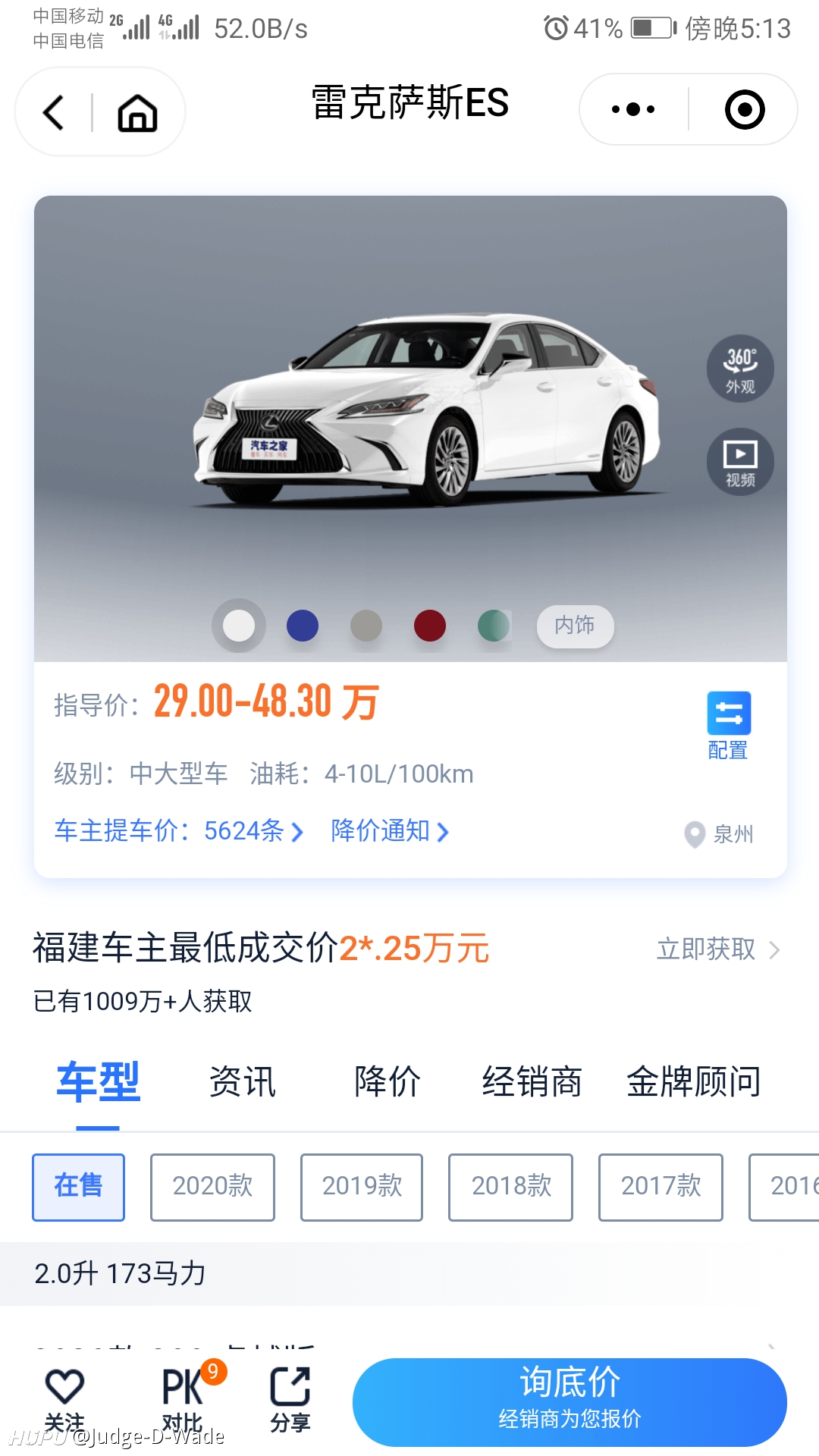Change the city from 泉州
The width and height of the screenshot is (819, 1456).
click(x=719, y=834)
